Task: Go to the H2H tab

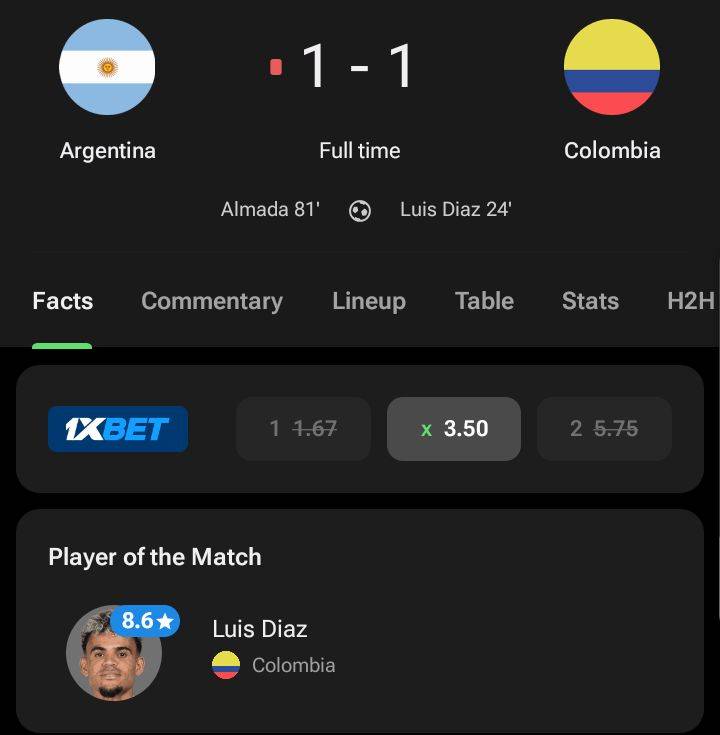Action: click(x=690, y=301)
